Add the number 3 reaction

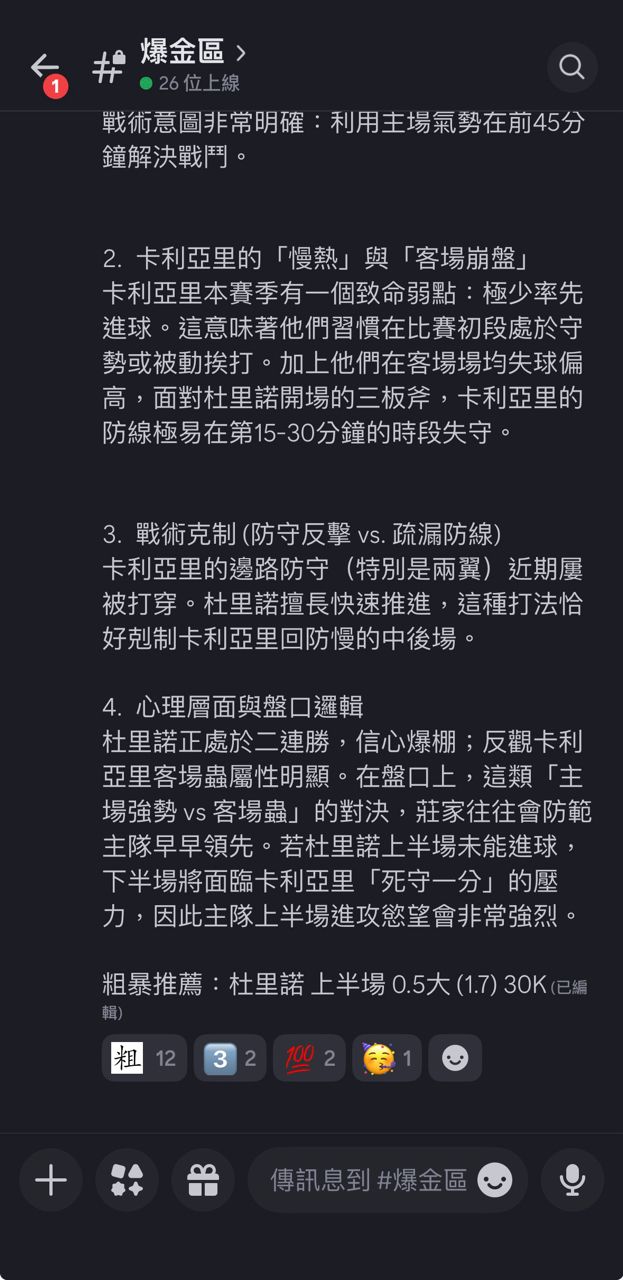click(230, 1058)
